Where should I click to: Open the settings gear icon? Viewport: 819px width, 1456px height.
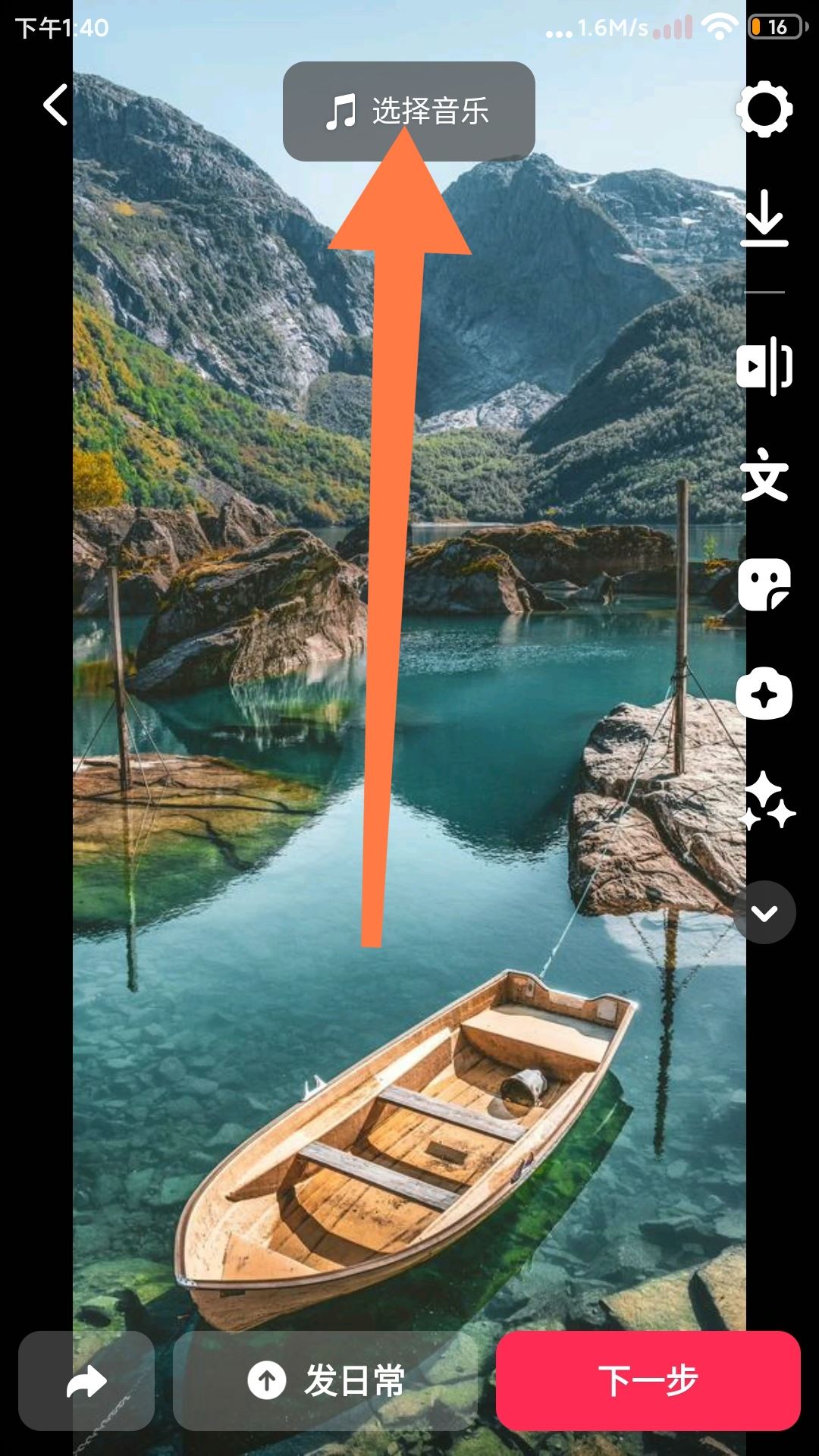[764, 110]
